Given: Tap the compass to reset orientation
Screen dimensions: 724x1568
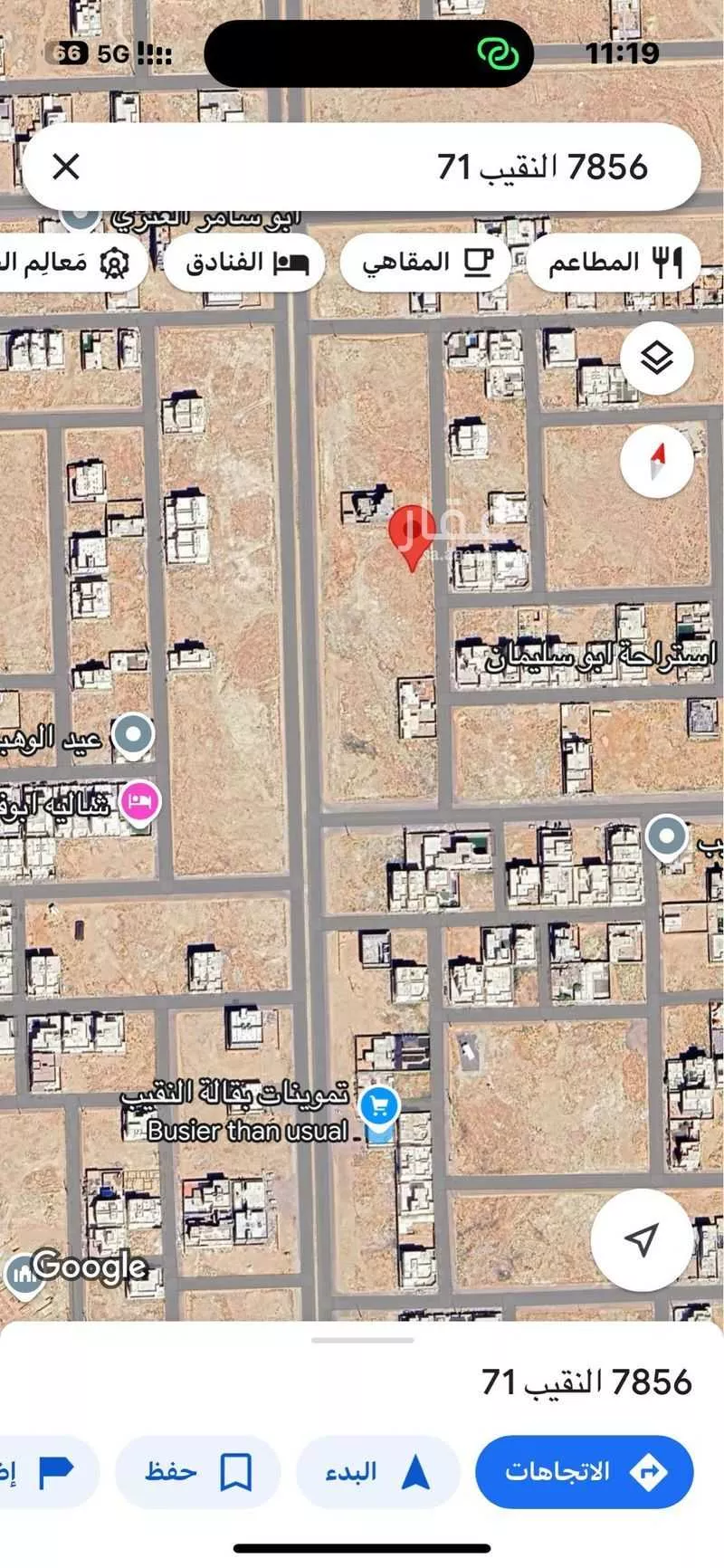Looking at the screenshot, I should (657, 461).
